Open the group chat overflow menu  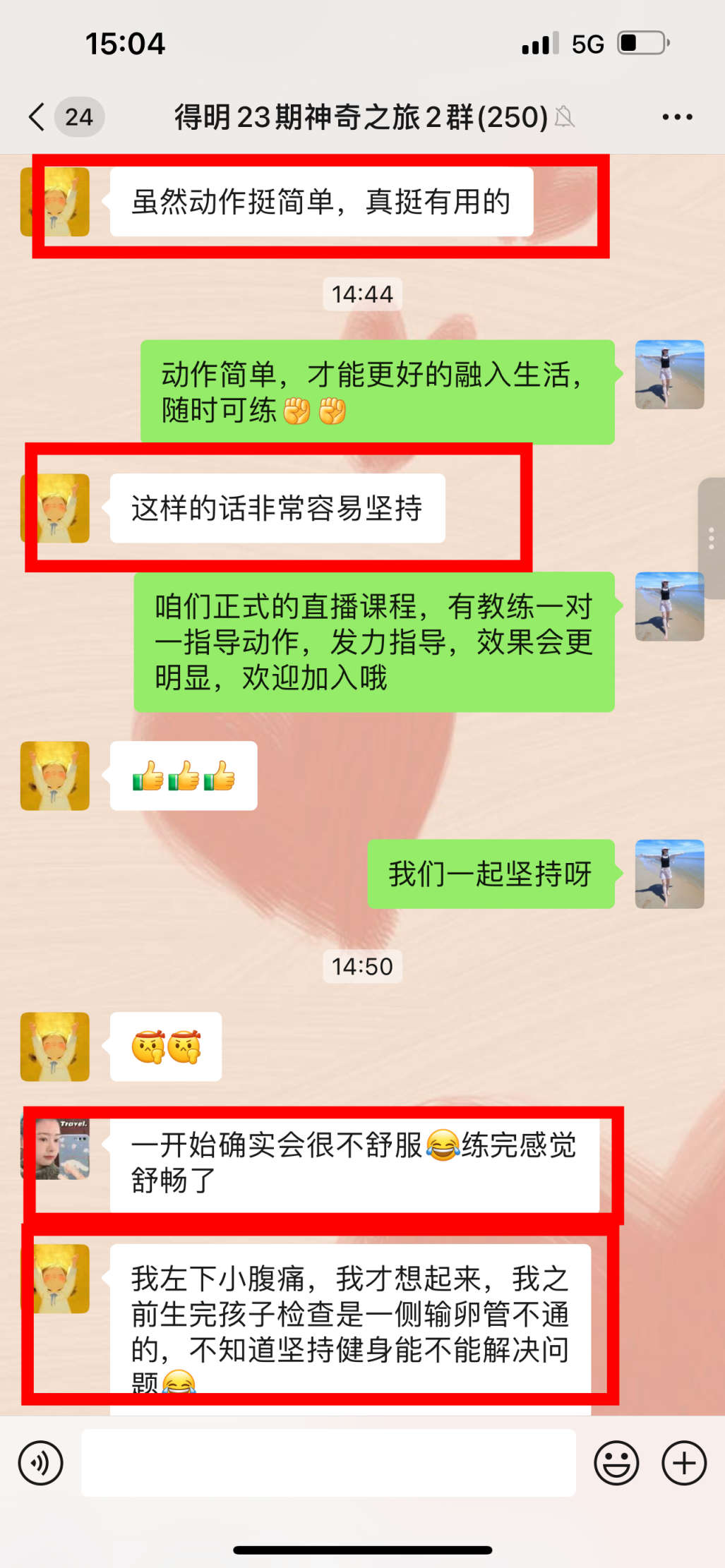click(677, 117)
